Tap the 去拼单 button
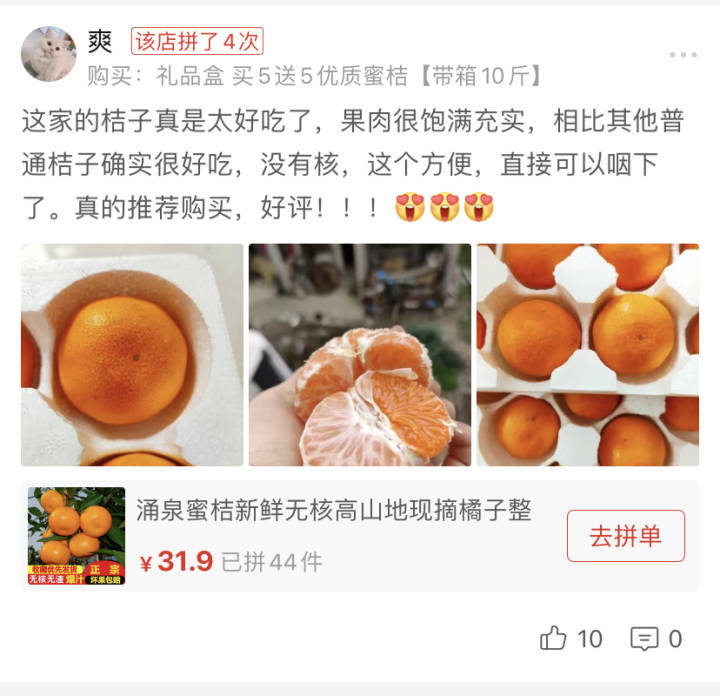720x696 pixels. pyautogui.click(x=625, y=536)
